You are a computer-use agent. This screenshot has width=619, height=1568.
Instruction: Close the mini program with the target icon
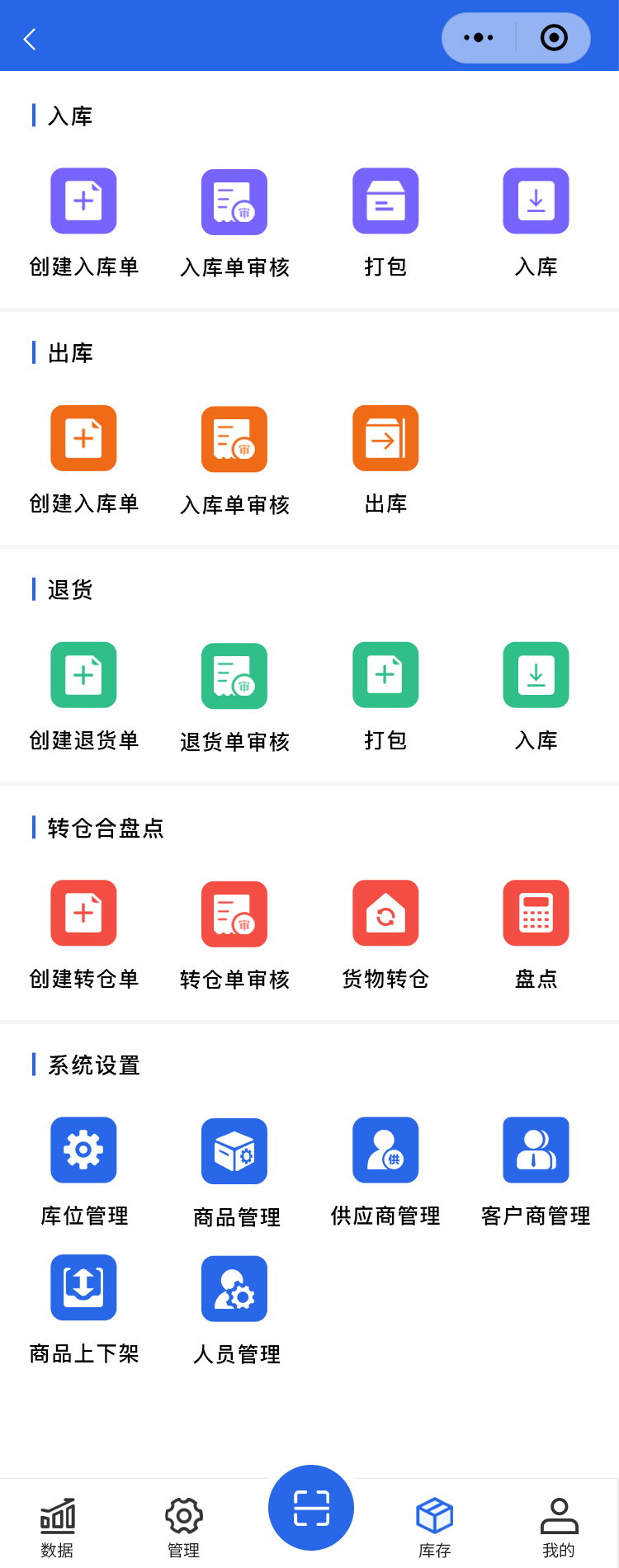click(x=554, y=38)
